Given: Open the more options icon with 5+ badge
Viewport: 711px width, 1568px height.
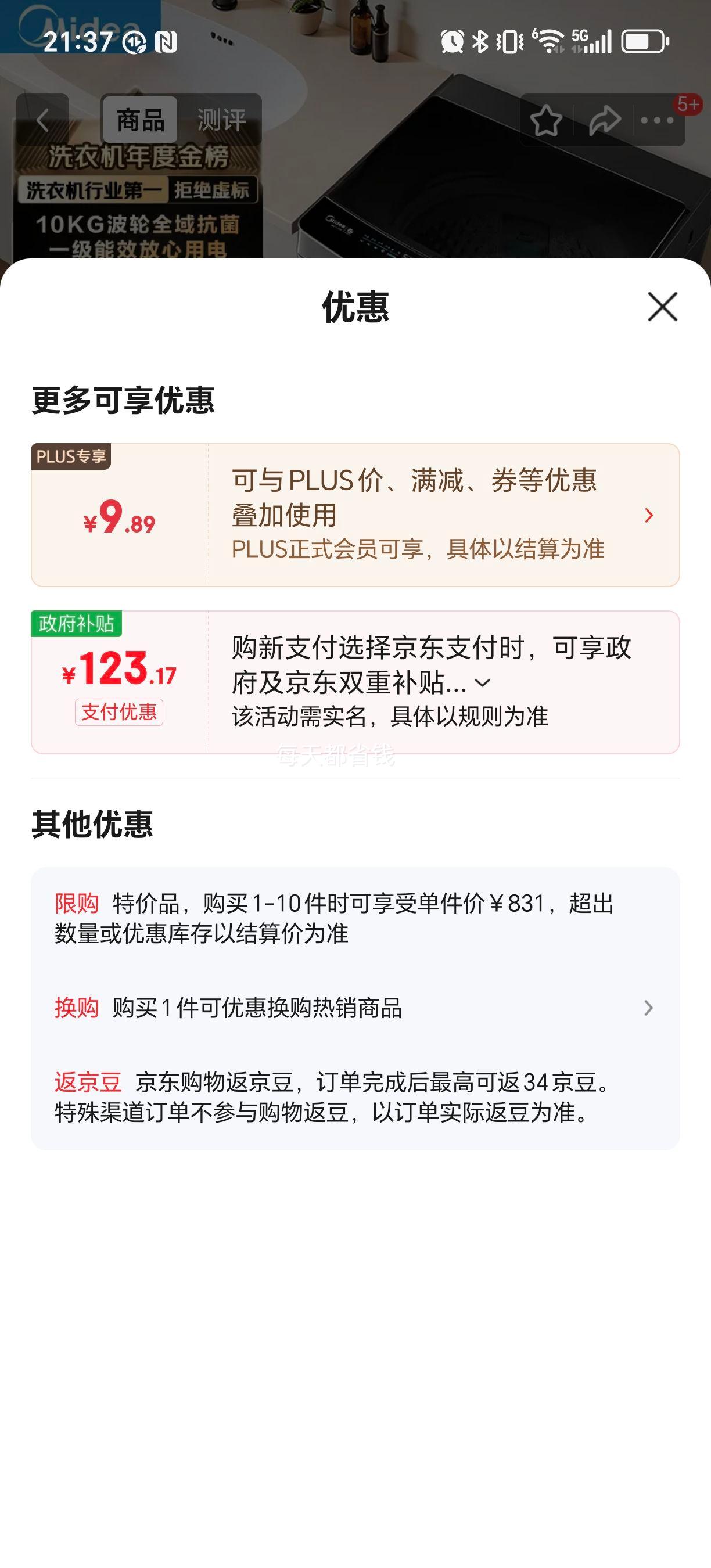Looking at the screenshot, I should point(656,121).
